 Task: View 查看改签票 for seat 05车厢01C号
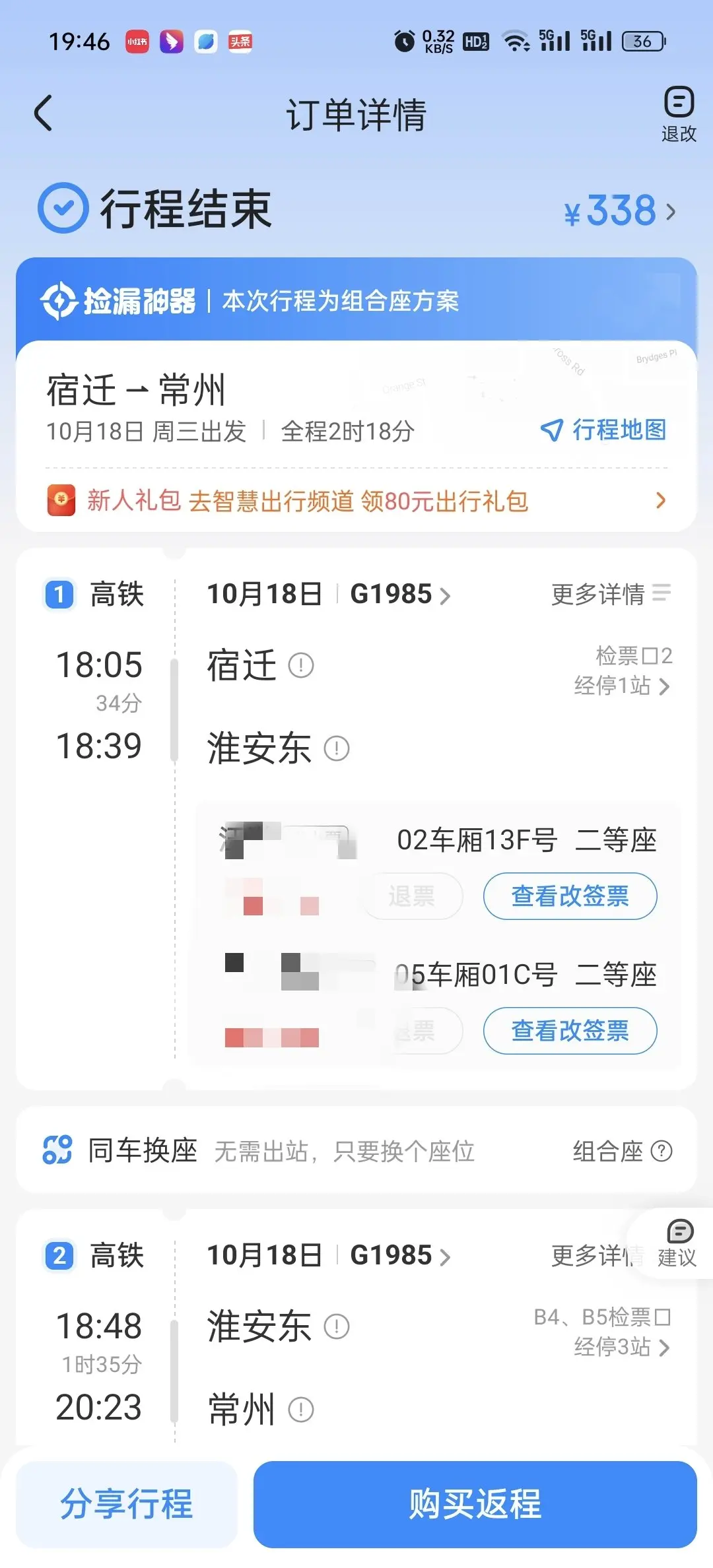pyautogui.click(x=570, y=1031)
